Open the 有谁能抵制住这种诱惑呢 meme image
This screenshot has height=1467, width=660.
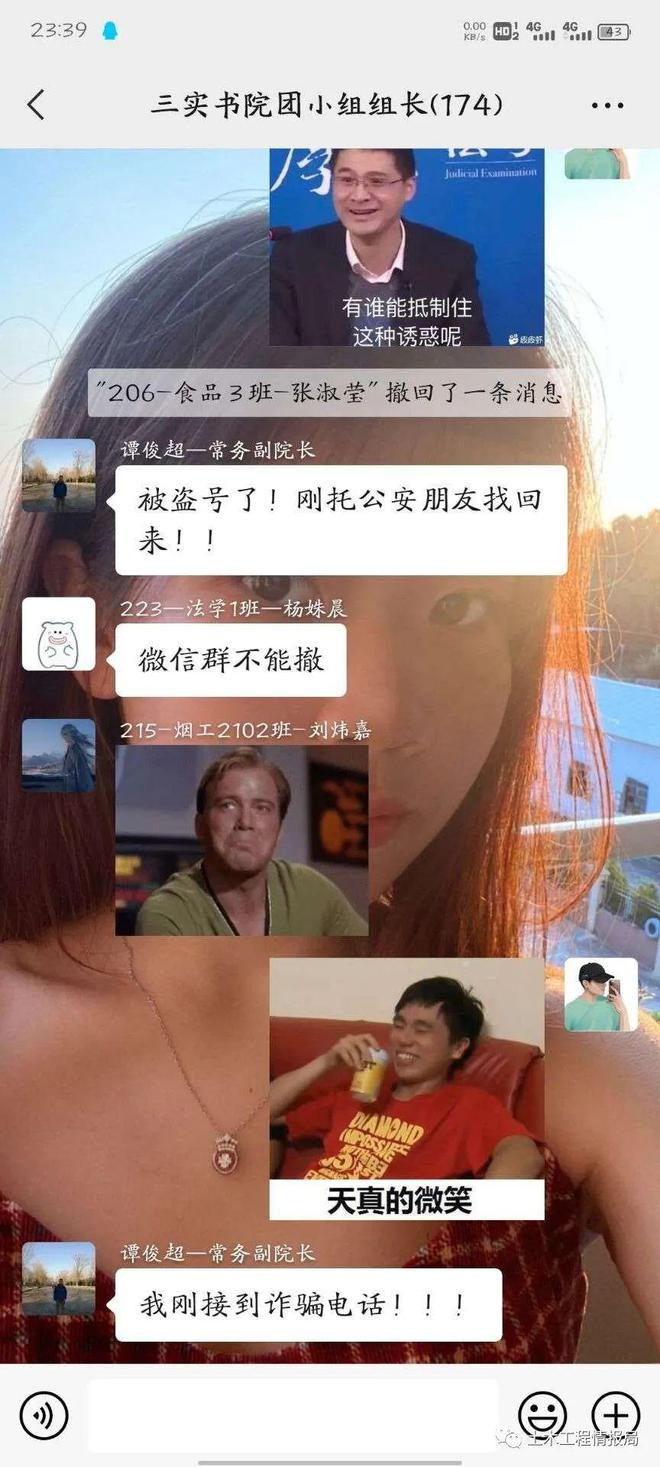coord(407,247)
